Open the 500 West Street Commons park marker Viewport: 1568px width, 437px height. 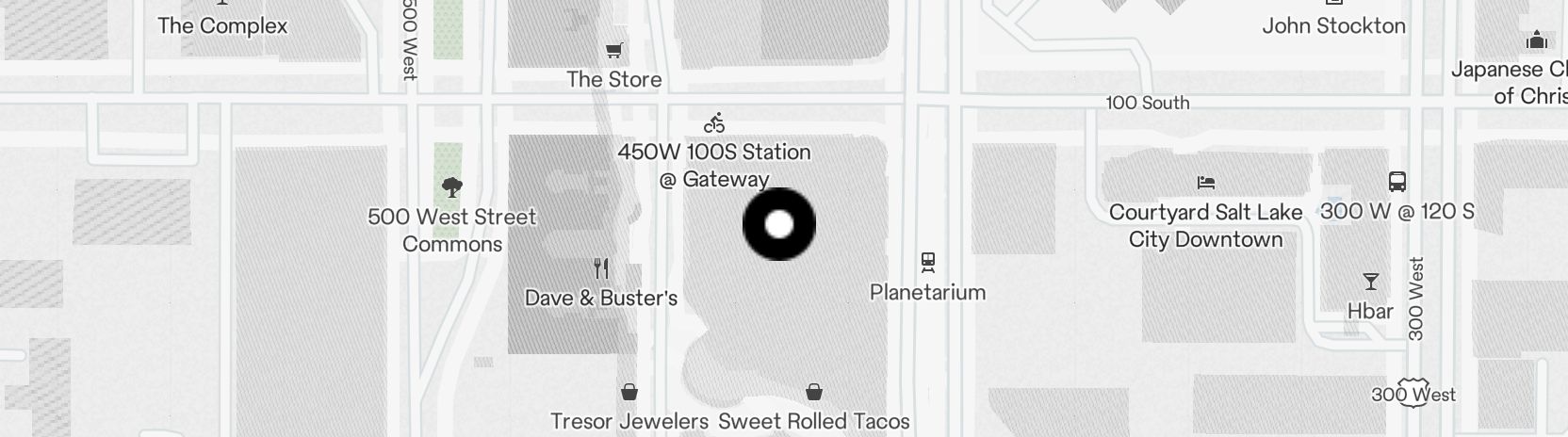(x=452, y=187)
